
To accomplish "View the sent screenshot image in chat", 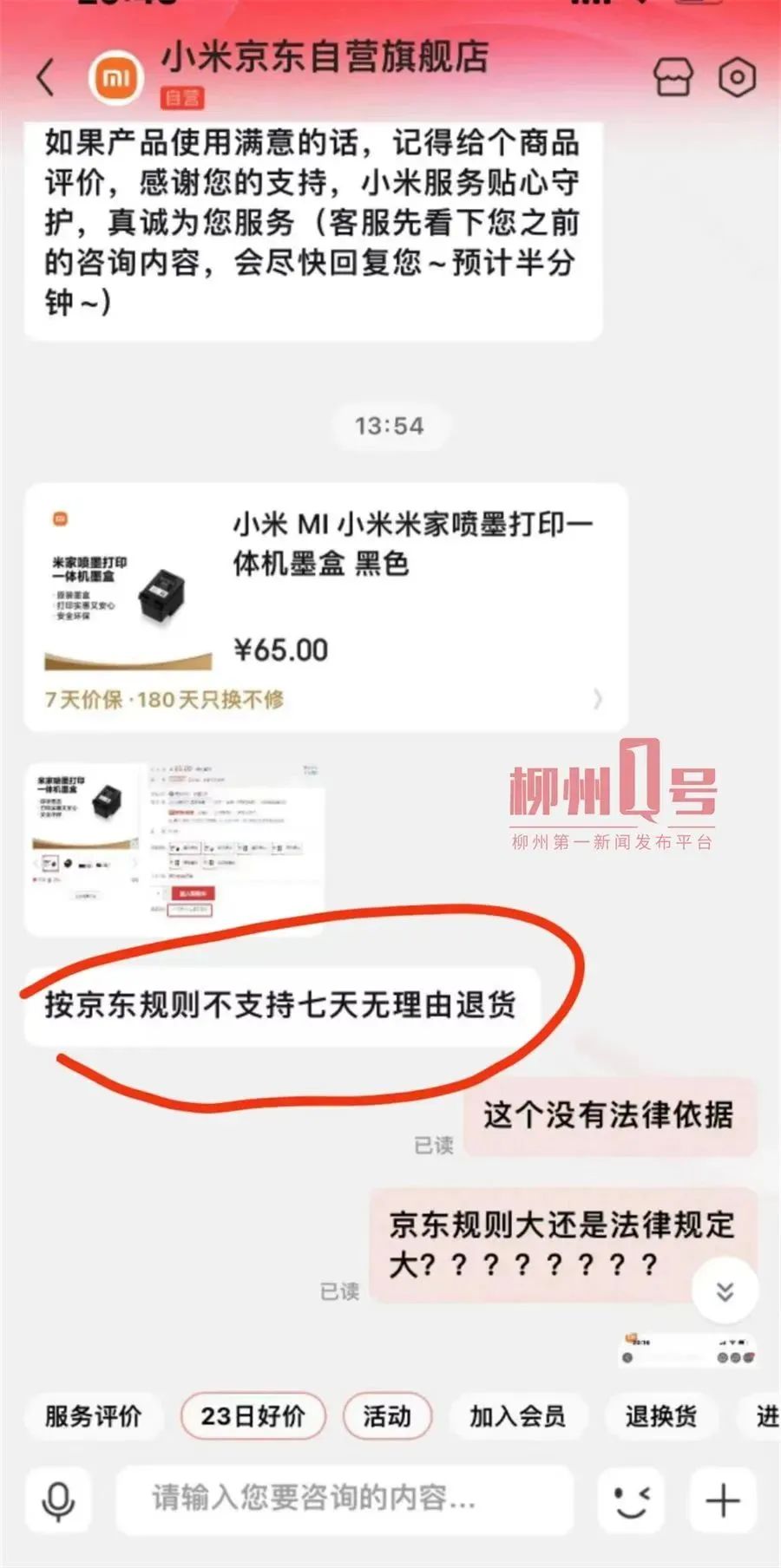I will 174,848.
